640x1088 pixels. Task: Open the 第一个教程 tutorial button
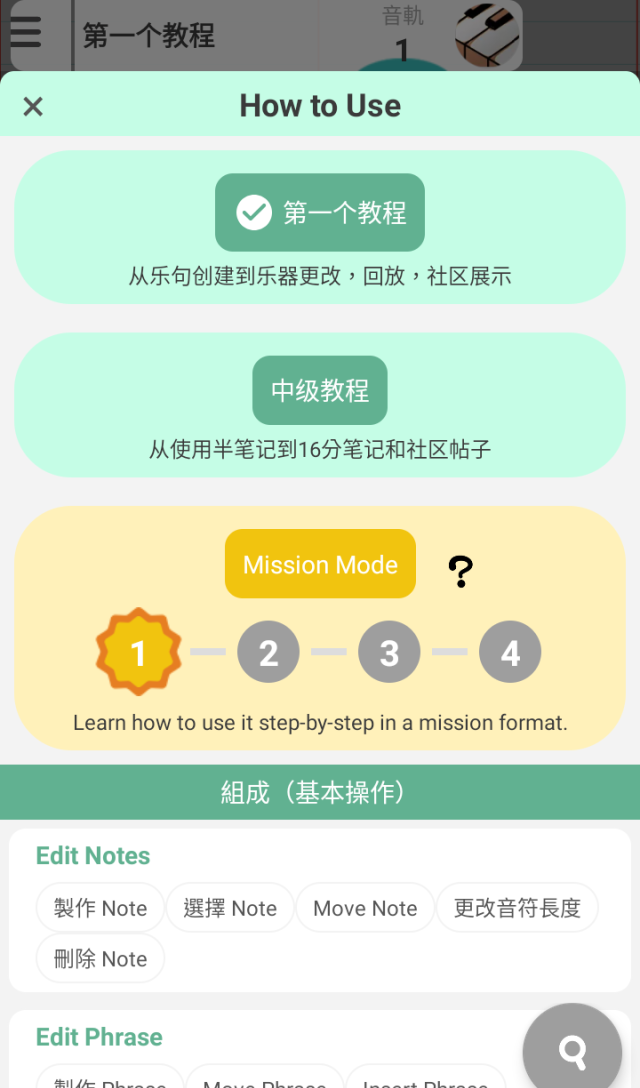[320, 212]
